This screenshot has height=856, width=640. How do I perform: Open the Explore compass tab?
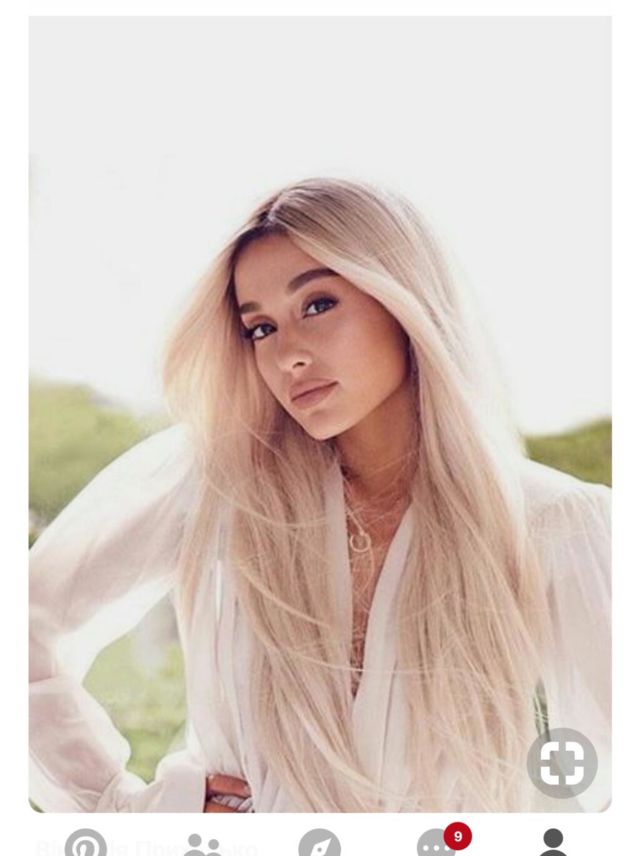point(319,846)
